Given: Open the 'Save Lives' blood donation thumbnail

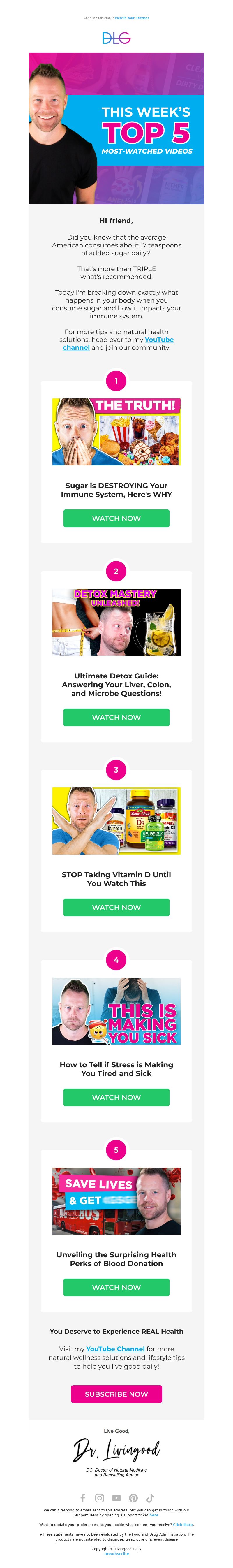Looking at the screenshot, I should click(116, 1200).
